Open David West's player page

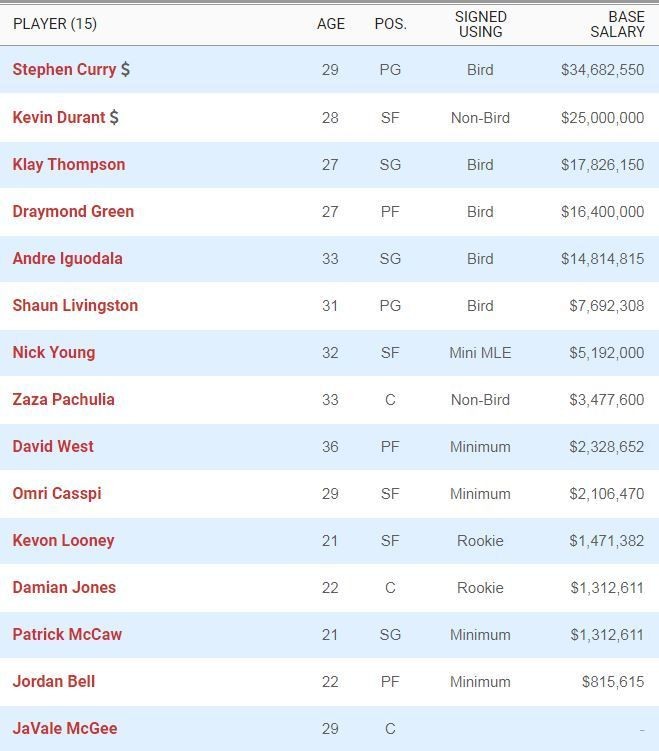pos(53,446)
